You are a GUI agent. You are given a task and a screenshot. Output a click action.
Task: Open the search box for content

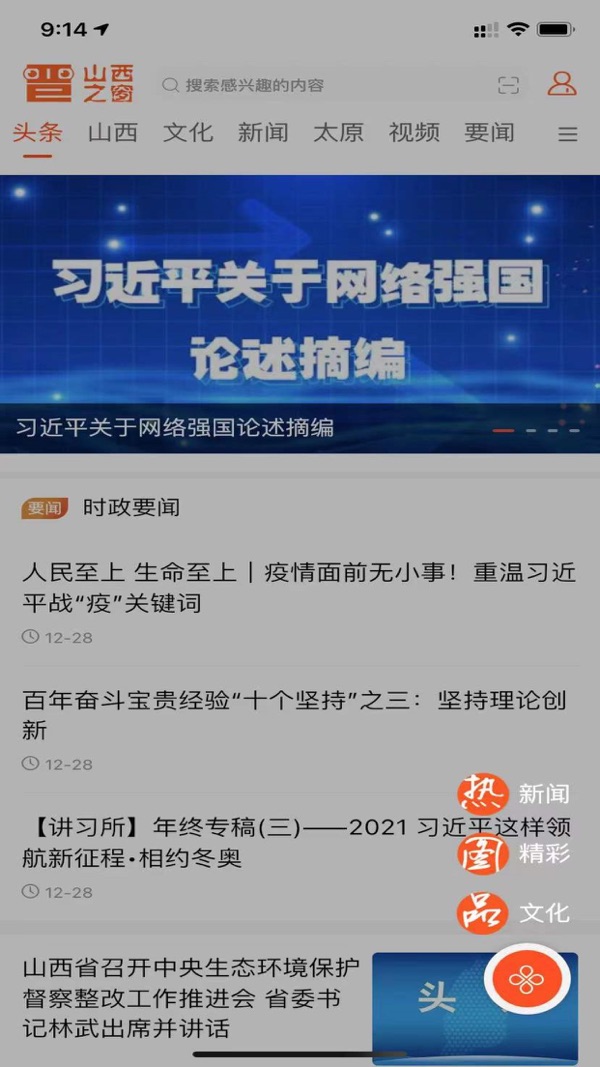coord(320,85)
